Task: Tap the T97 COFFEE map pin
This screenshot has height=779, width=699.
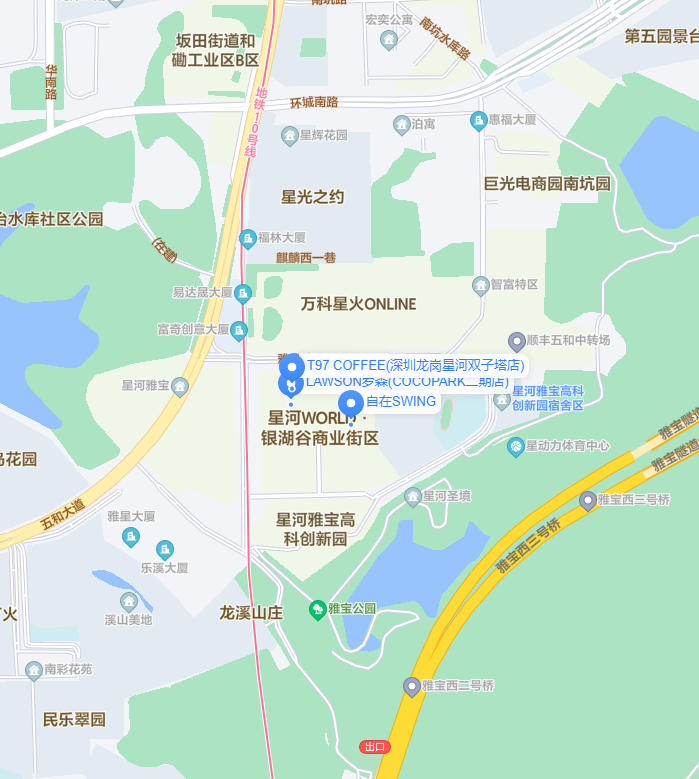Action: pos(292,365)
